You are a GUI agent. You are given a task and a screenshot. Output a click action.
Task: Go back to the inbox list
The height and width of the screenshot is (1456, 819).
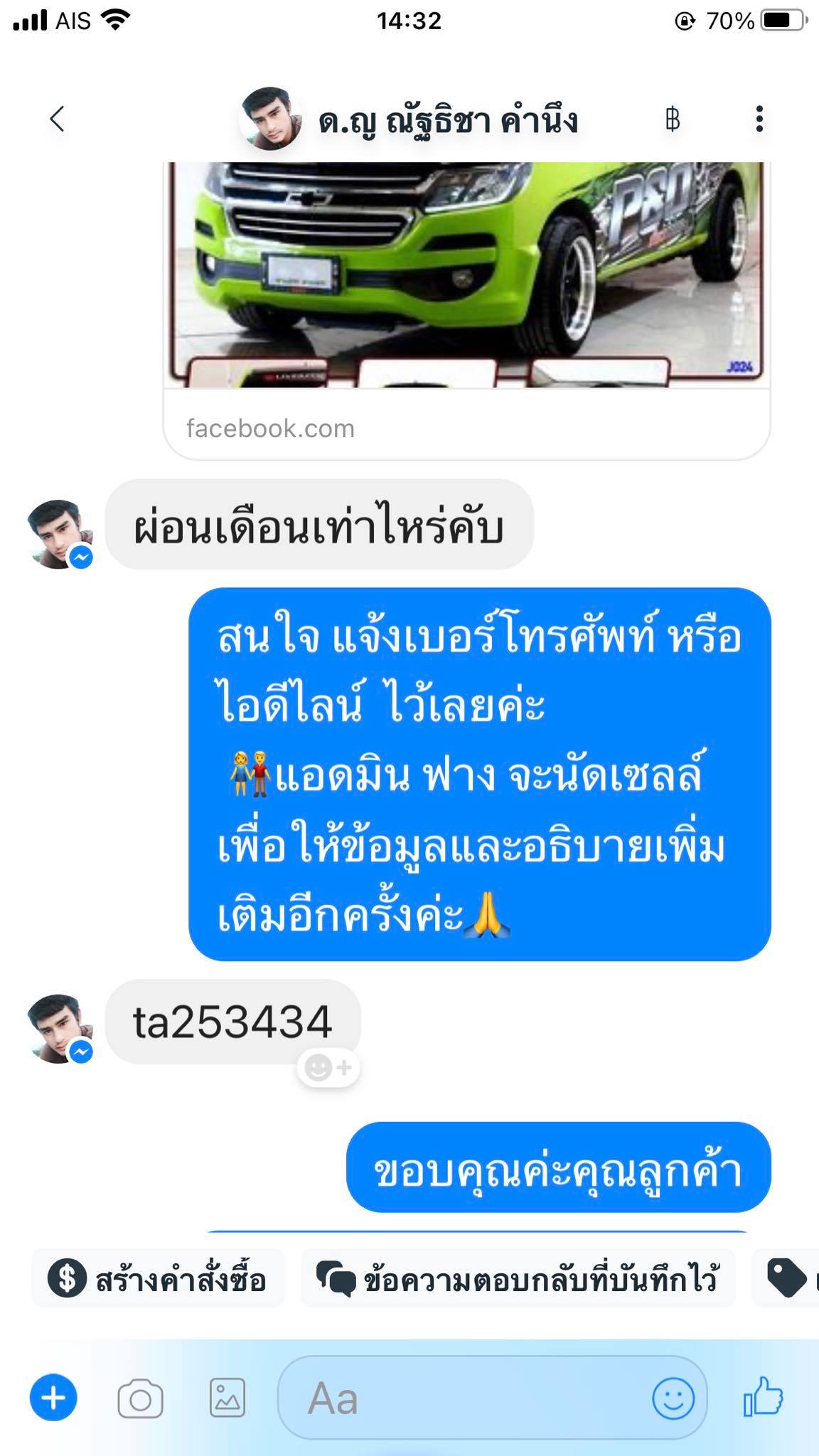pyautogui.click(x=57, y=119)
